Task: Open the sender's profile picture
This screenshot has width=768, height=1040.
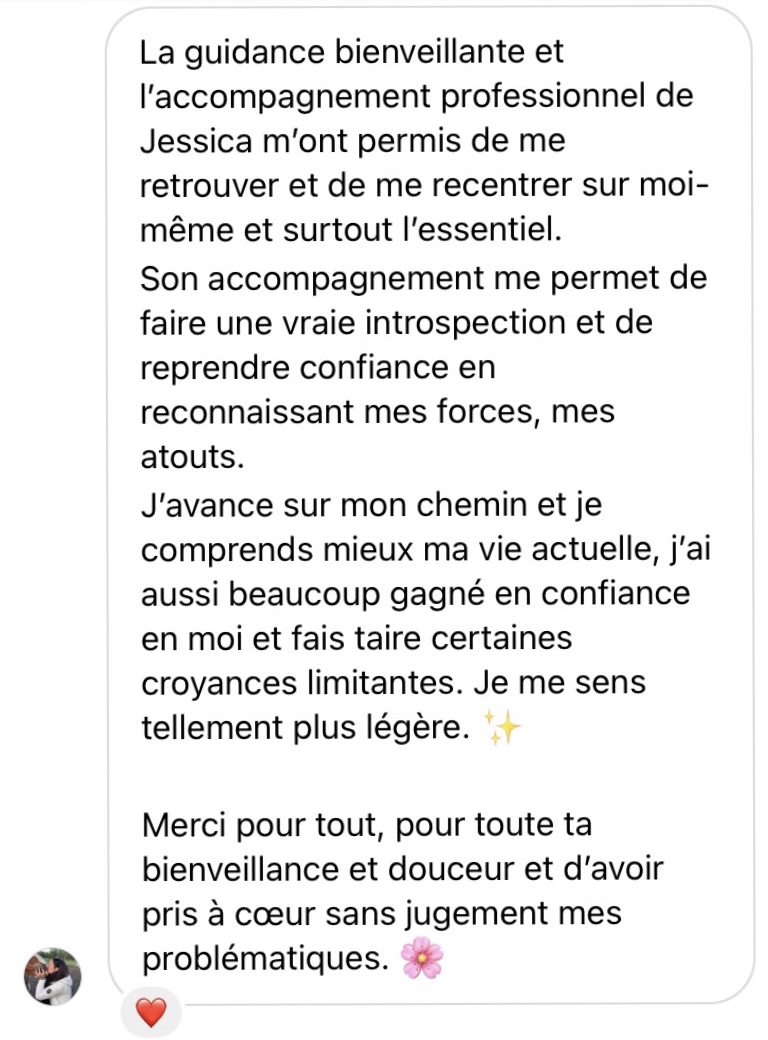Action: [52, 976]
